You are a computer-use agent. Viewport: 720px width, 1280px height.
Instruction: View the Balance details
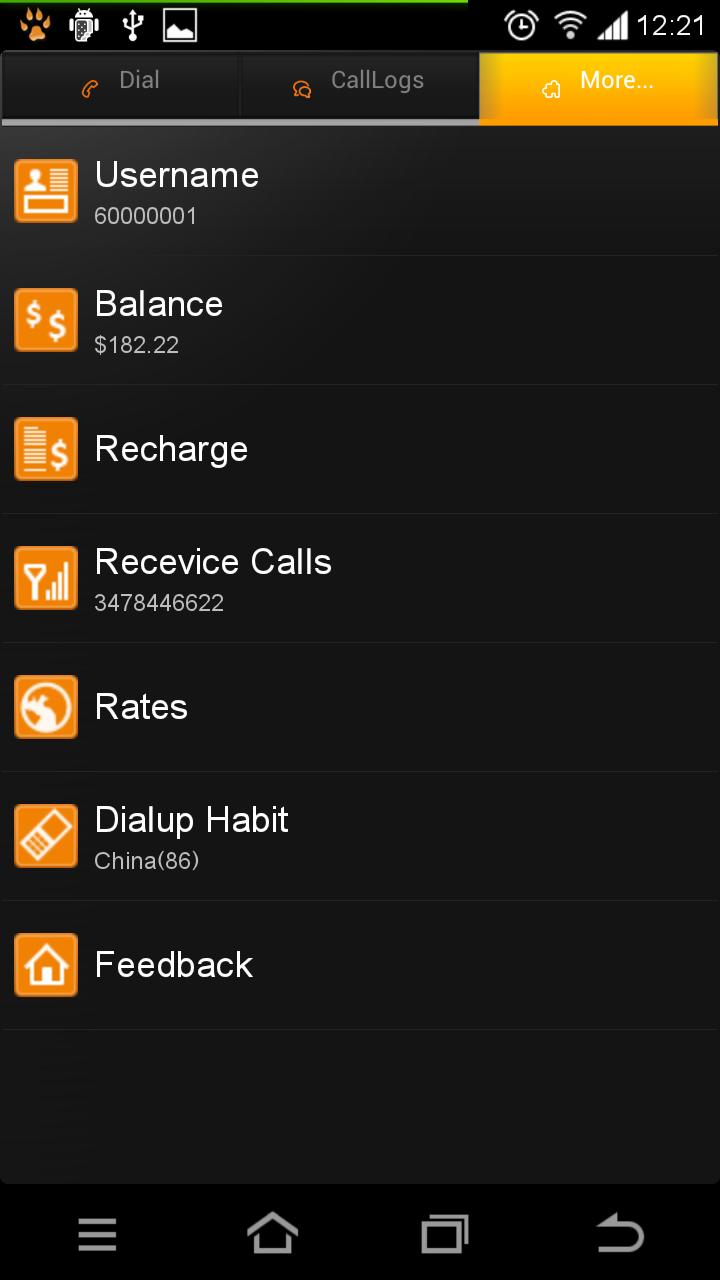pyautogui.click(x=360, y=320)
